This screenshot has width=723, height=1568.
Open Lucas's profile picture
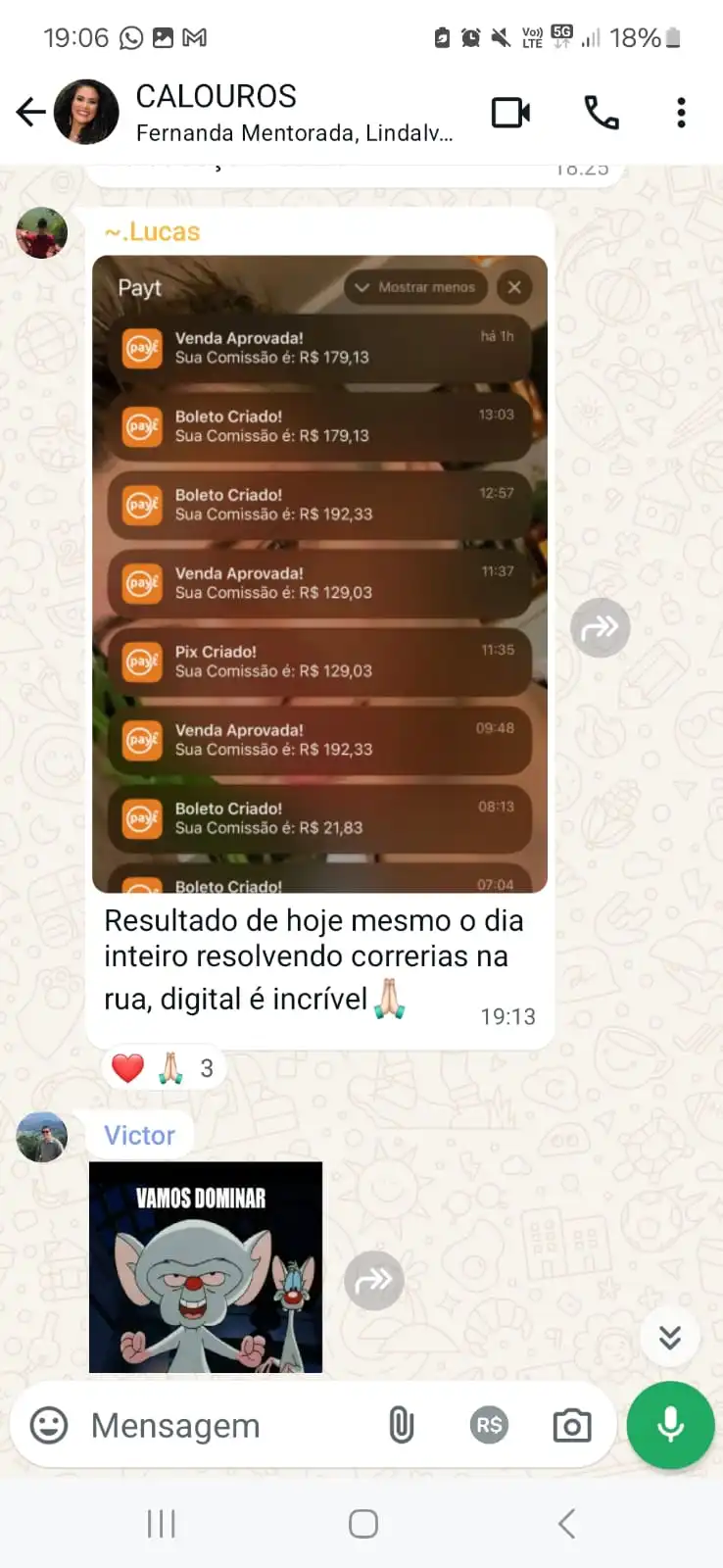click(42, 232)
